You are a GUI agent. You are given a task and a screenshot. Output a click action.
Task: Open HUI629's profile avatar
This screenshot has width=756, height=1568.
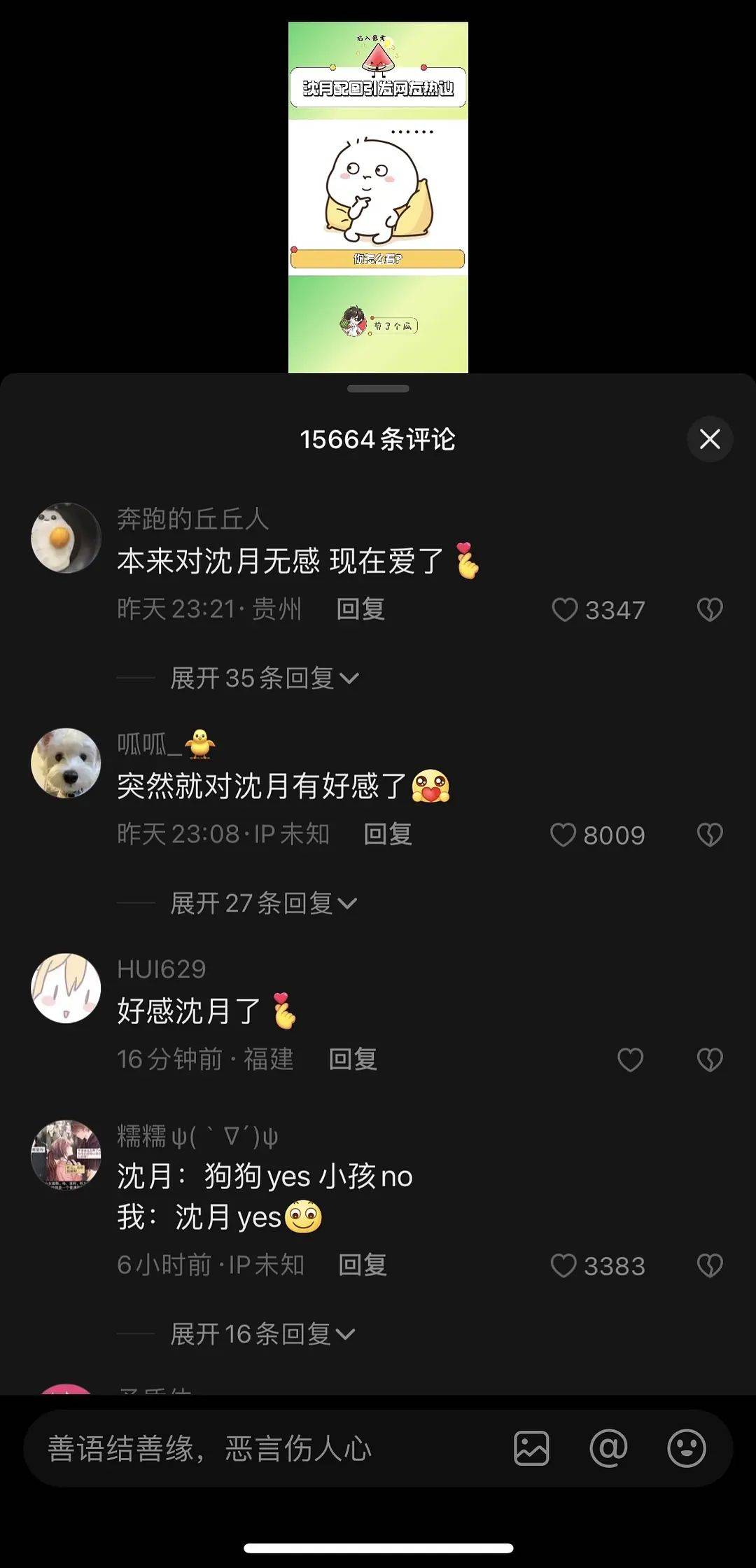click(66, 988)
